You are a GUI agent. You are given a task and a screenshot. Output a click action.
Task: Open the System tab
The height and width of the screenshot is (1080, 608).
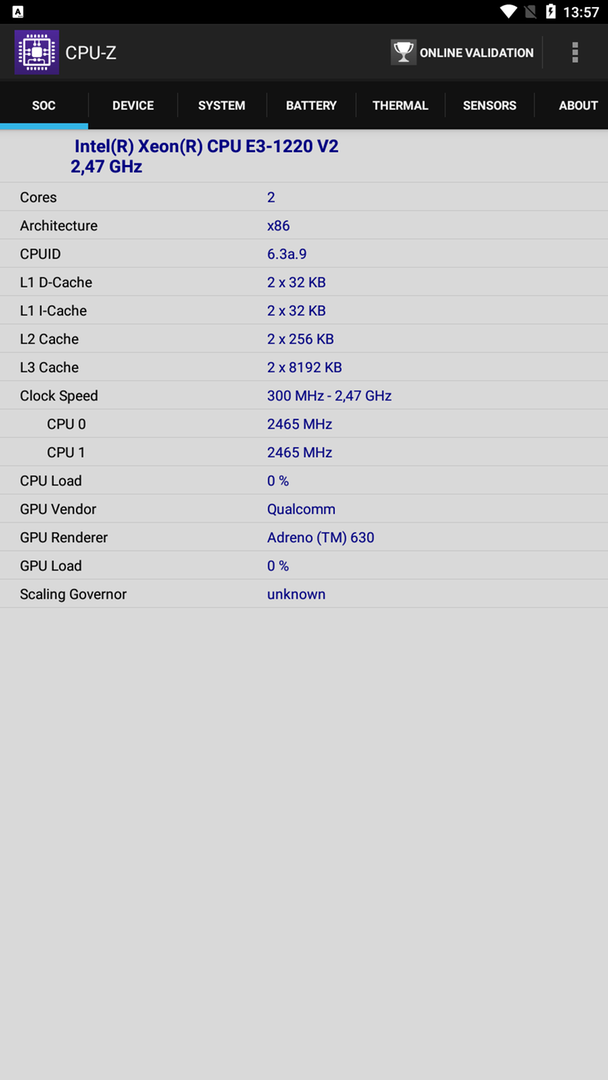click(x=222, y=105)
